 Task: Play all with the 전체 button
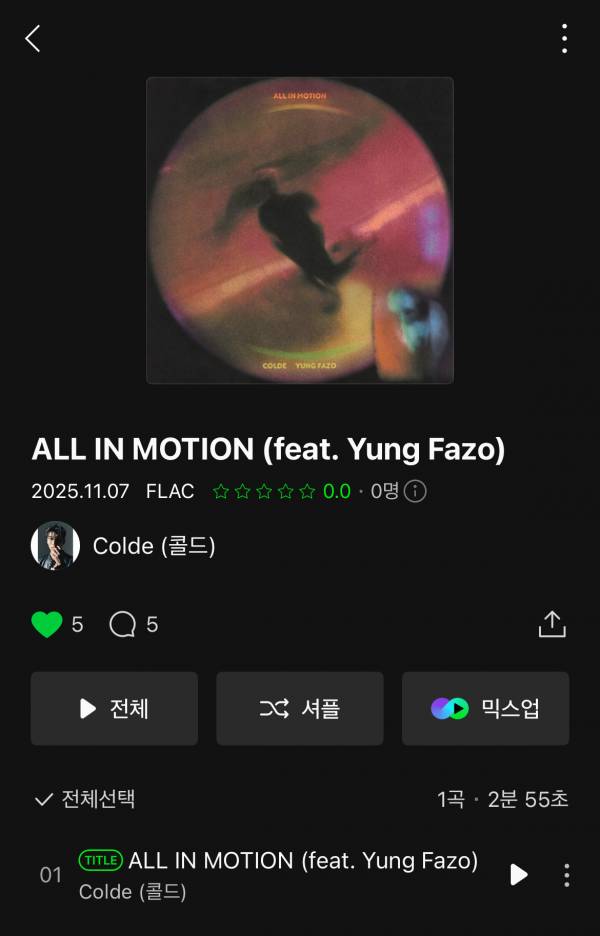(114, 708)
